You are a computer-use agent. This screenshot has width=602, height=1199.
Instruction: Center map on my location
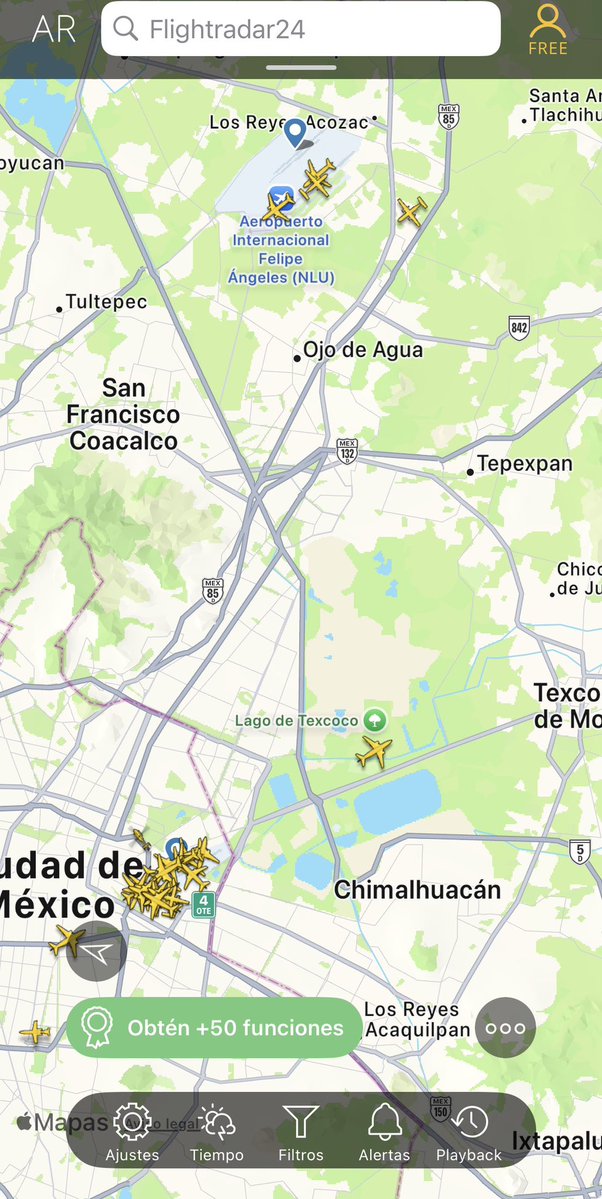[x=96, y=950]
